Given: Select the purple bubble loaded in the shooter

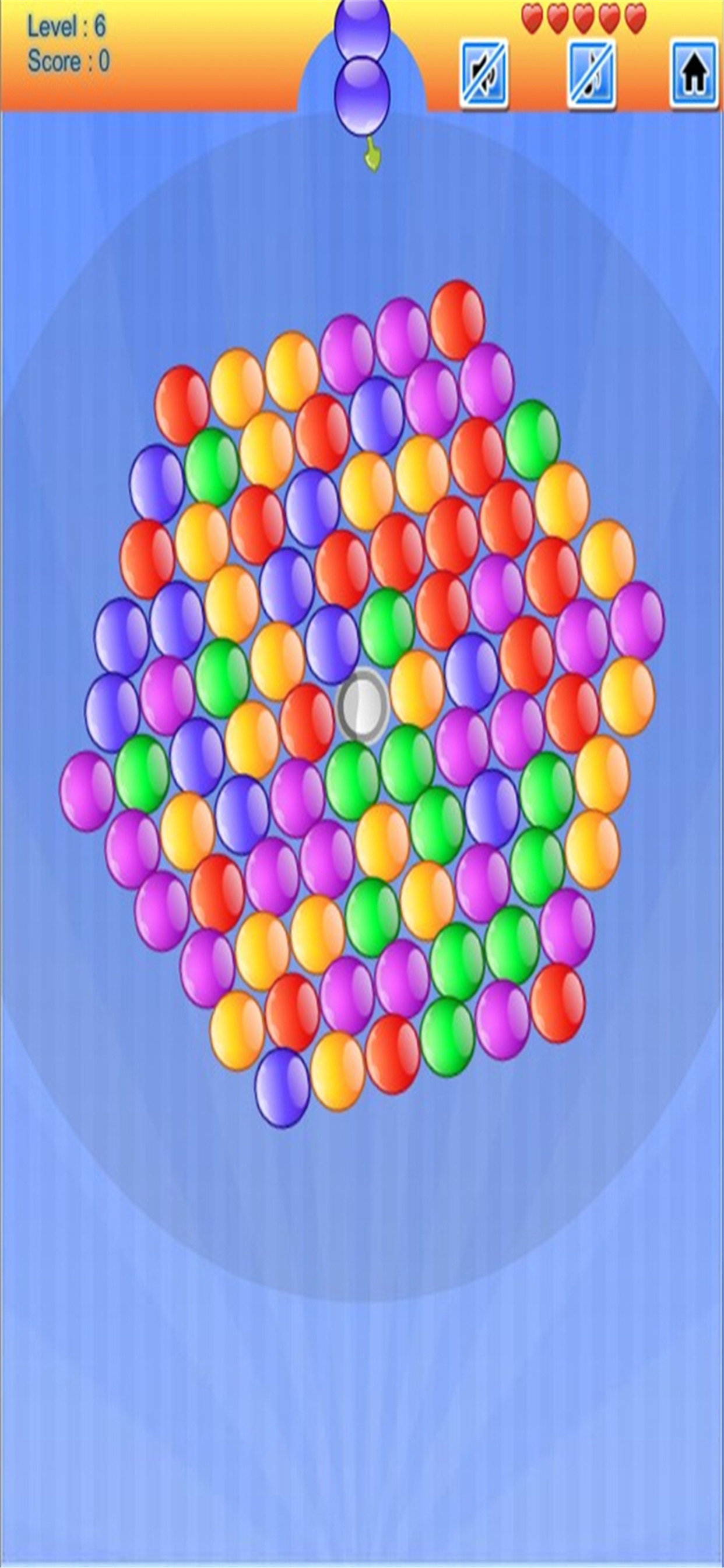Looking at the screenshot, I should coord(363,94).
